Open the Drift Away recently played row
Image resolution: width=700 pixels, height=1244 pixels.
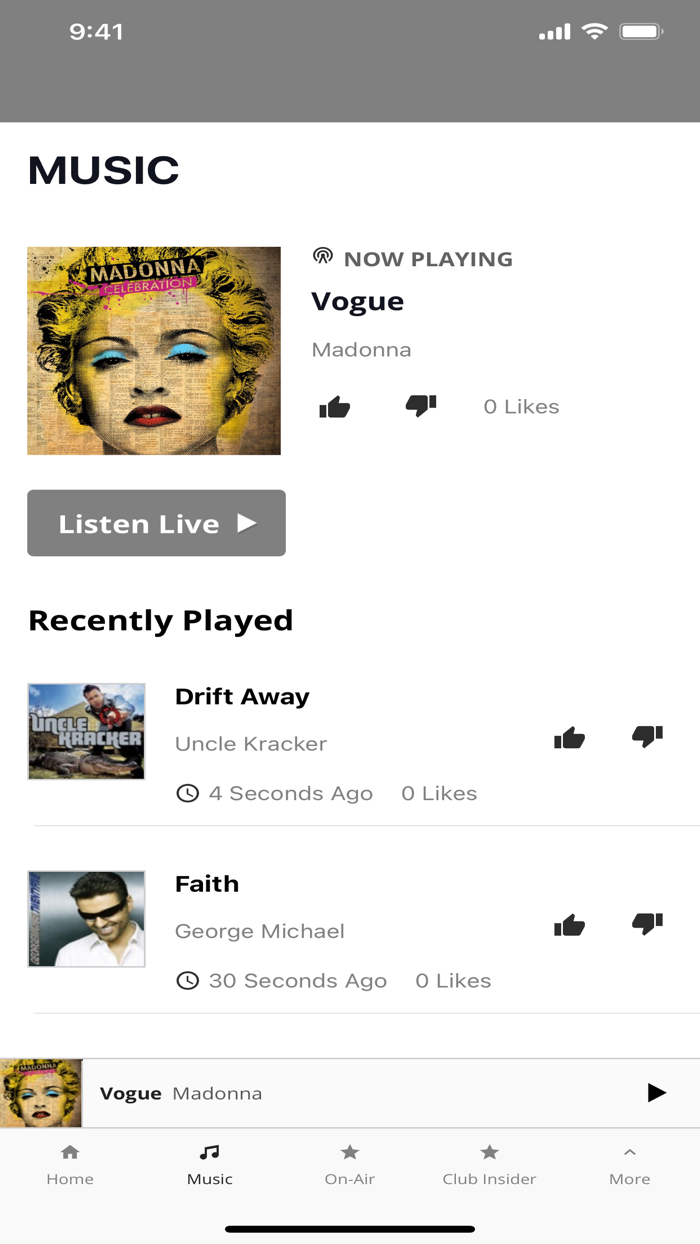(350, 743)
